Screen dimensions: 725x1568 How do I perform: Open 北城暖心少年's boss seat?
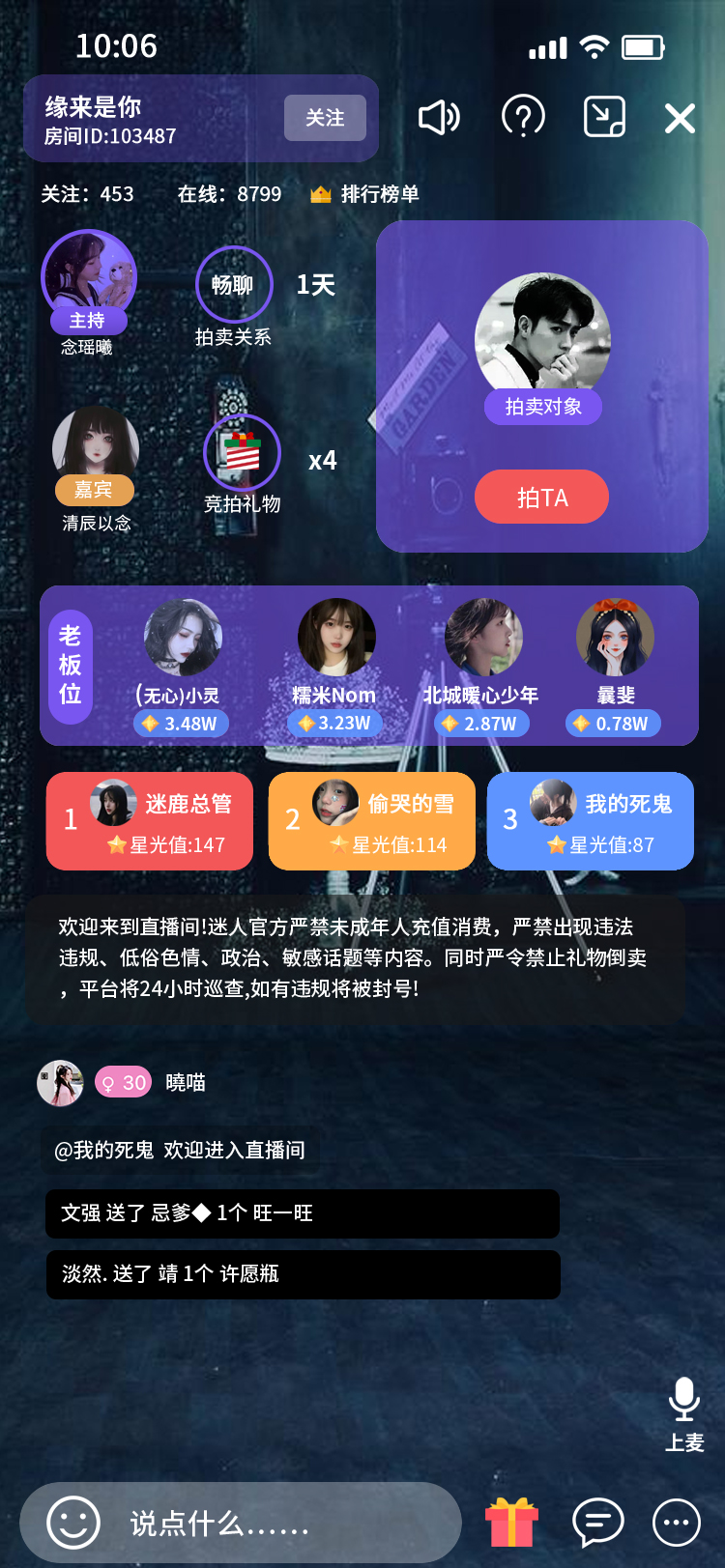[482, 638]
